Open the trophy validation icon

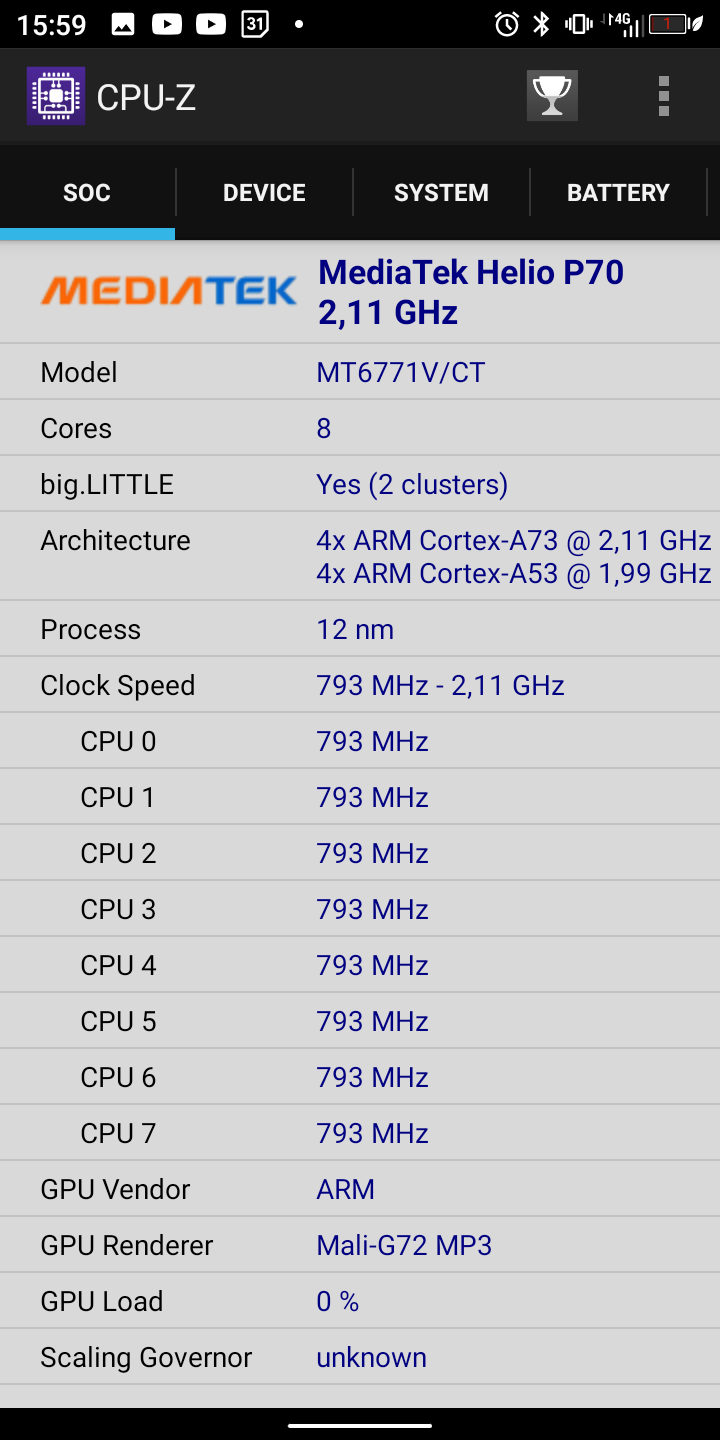tap(552, 96)
